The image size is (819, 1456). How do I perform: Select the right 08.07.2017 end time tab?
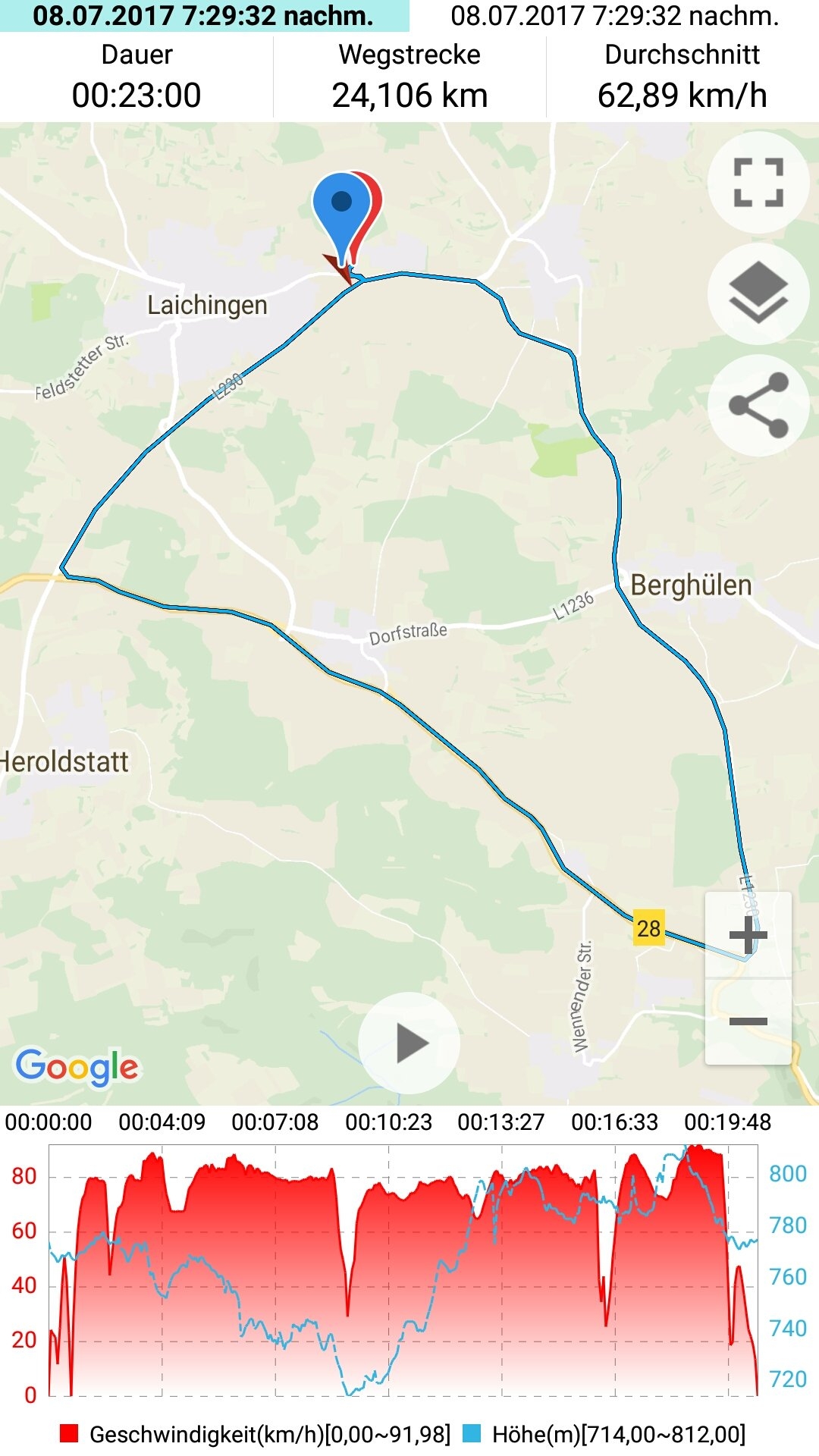[x=614, y=16]
